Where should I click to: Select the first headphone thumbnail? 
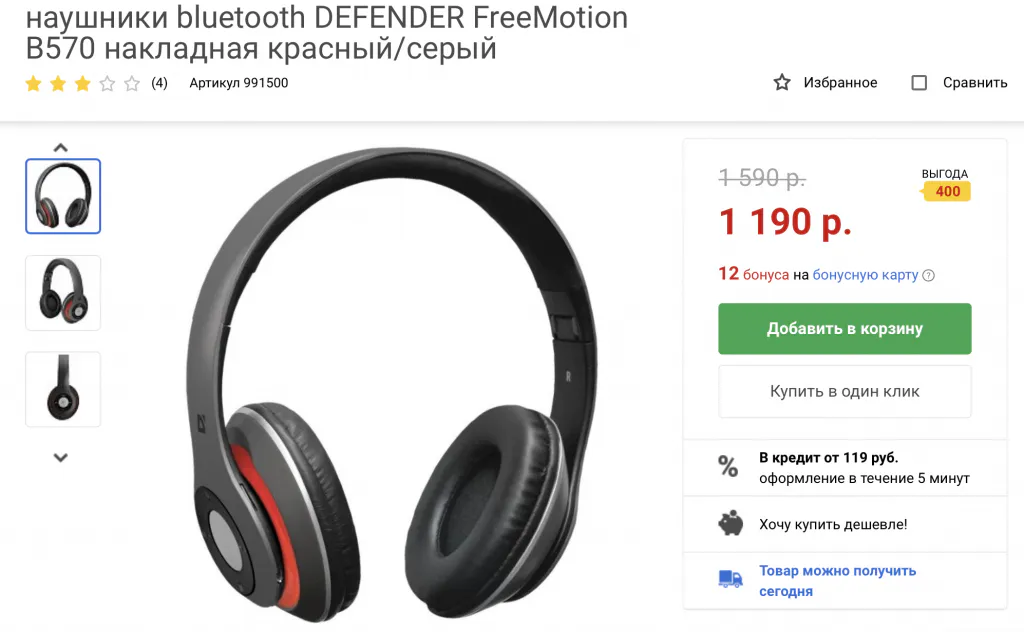pyautogui.click(x=63, y=196)
